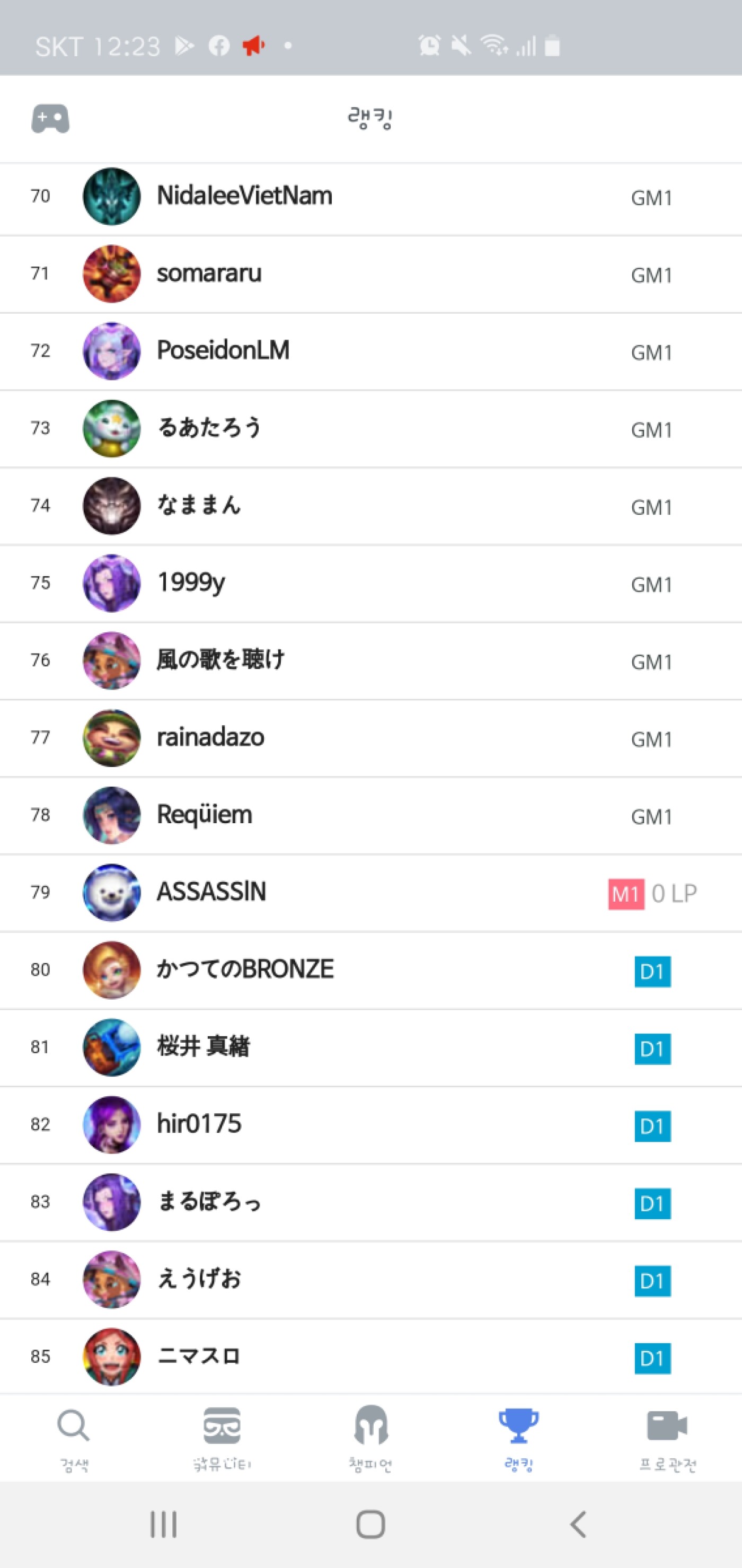Select the 랭킹 ranking tab
The width and height of the screenshot is (742, 1568).
click(519, 1438)
